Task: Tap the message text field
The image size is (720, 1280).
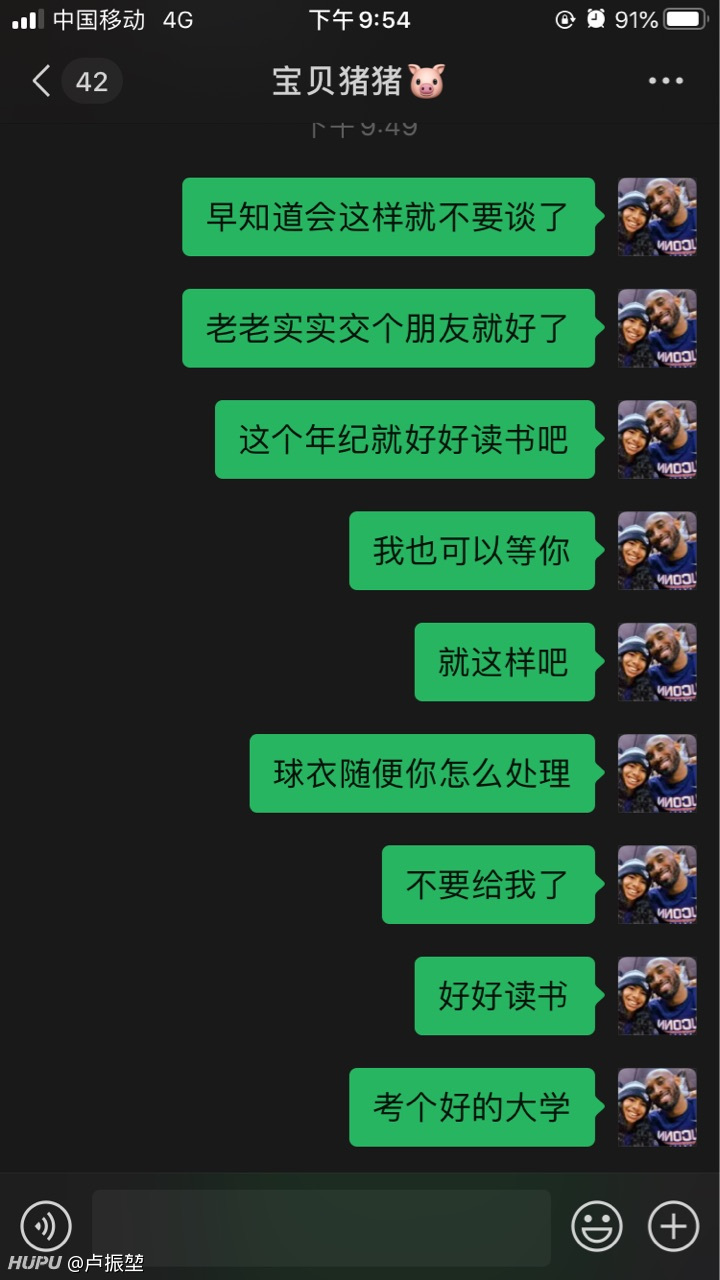Action: 321,1228
